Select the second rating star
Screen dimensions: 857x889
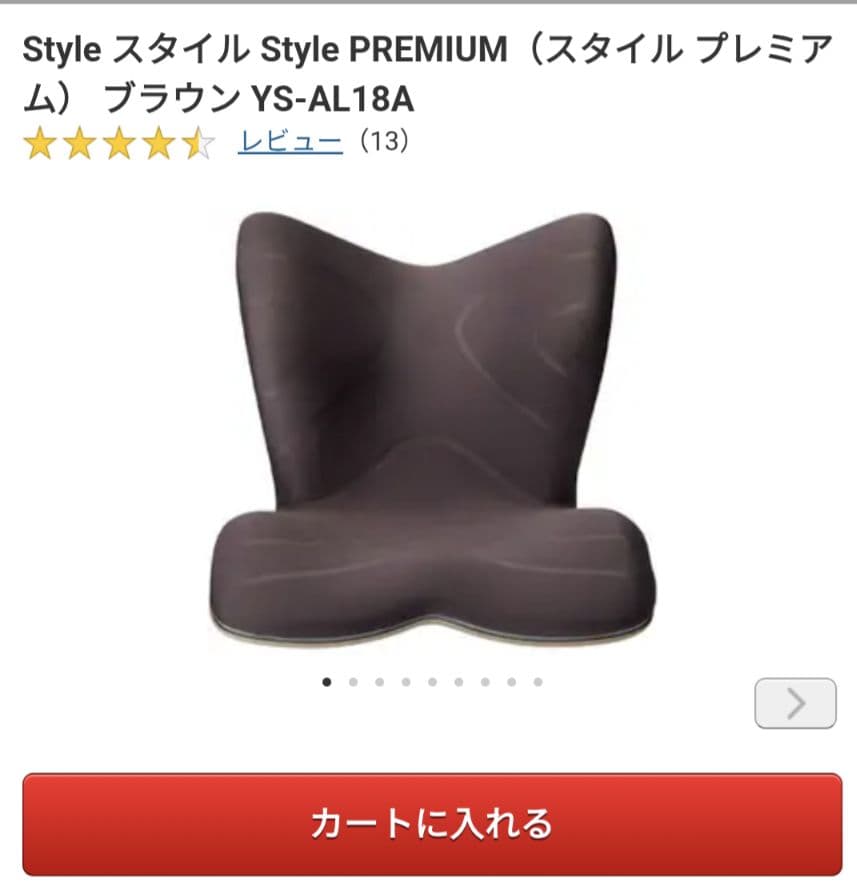point(79,145)
